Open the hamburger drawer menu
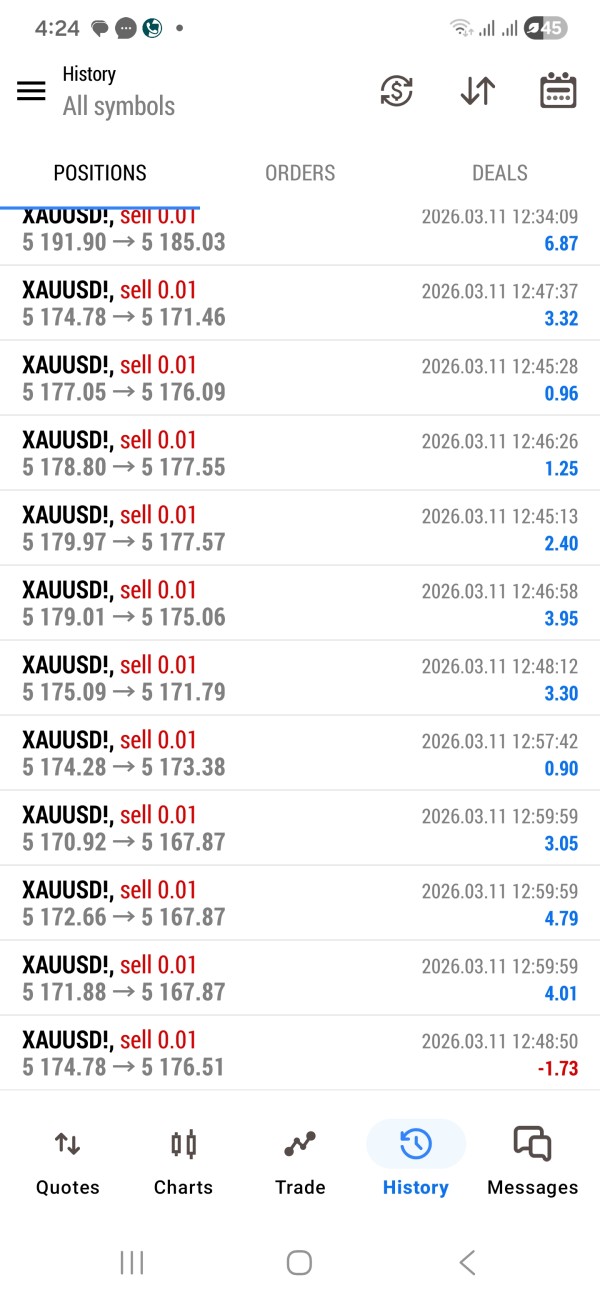This screenshot has height=1300, width=600. coord(32,91)
